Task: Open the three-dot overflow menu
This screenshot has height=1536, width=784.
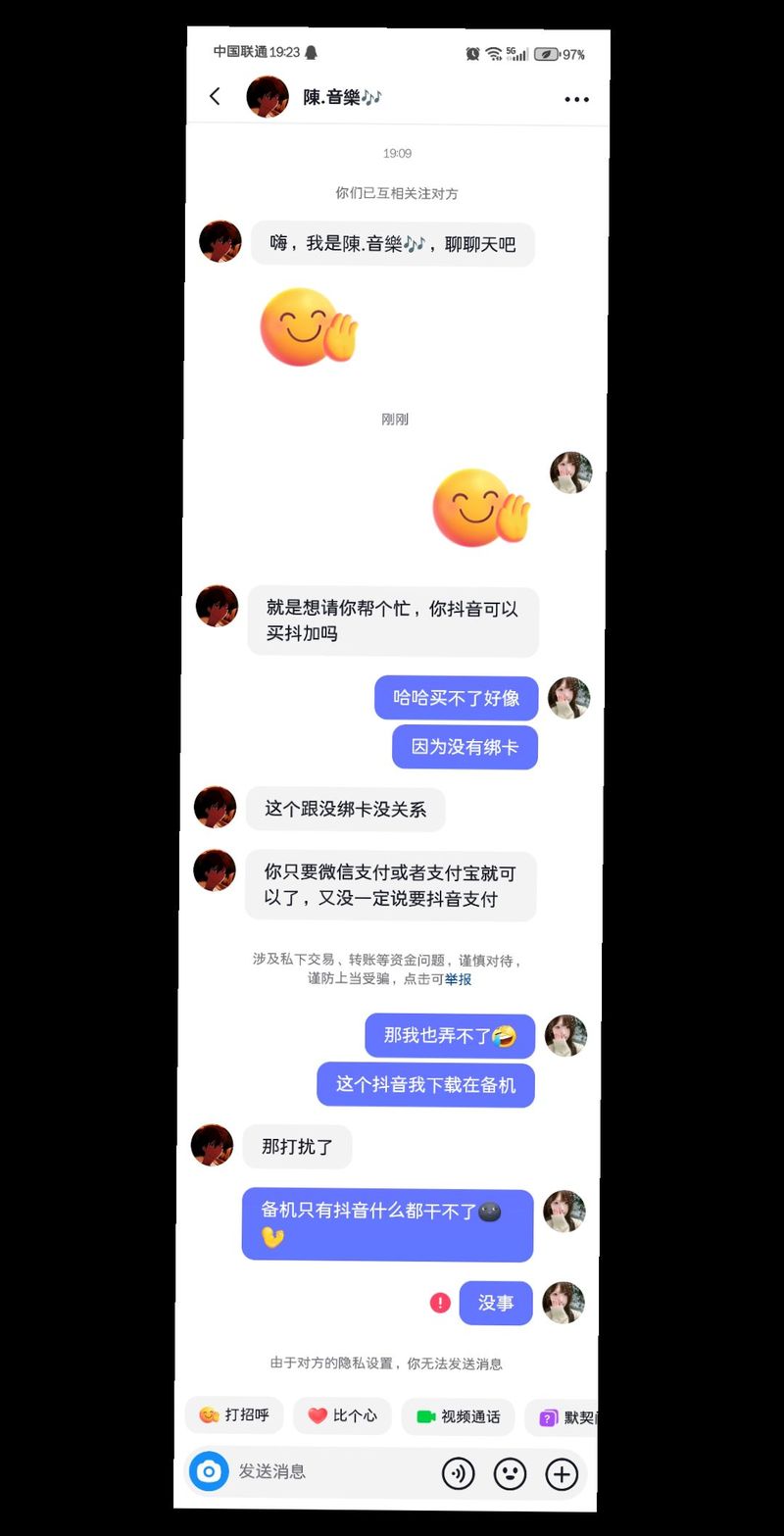Action: [576, 99]
